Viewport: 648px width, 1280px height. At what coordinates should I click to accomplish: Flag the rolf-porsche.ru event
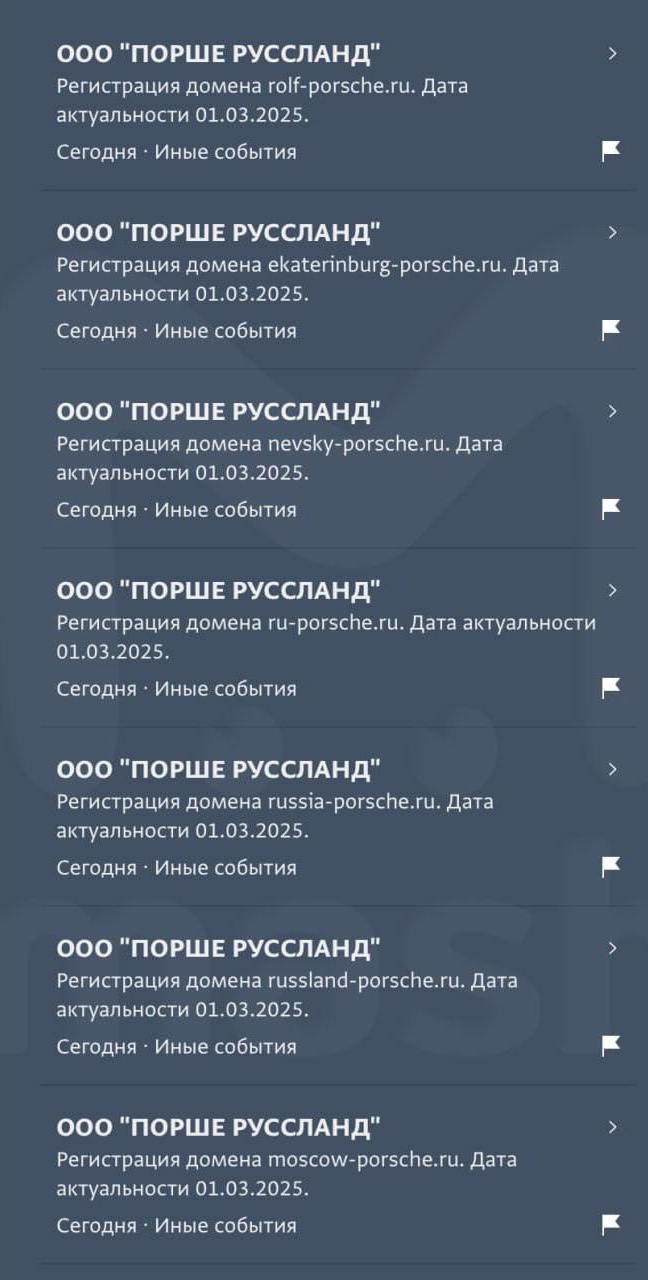click(x=611, y=151)
